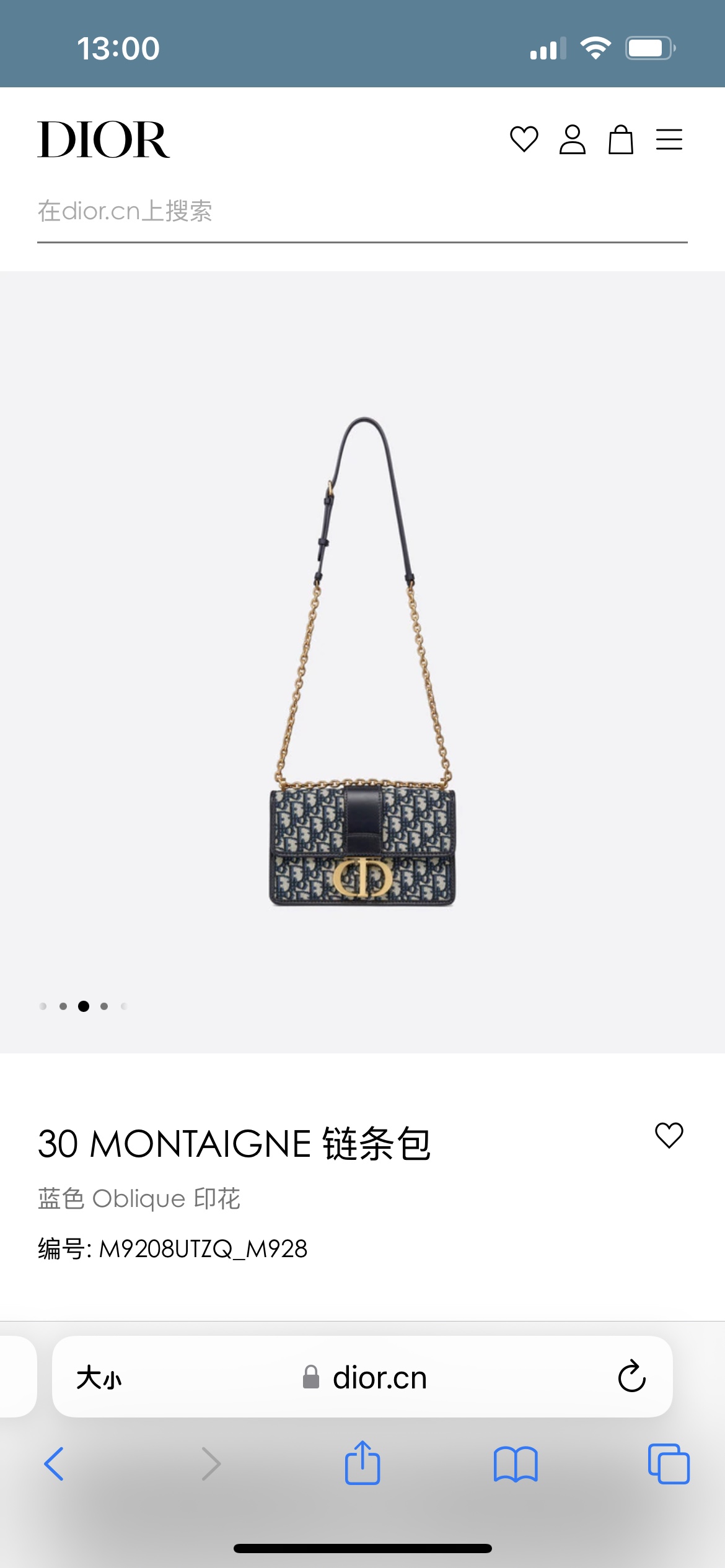The image size is (725, 1568).
Task: Reload the dior.cn page
Action: [631, 1377]
